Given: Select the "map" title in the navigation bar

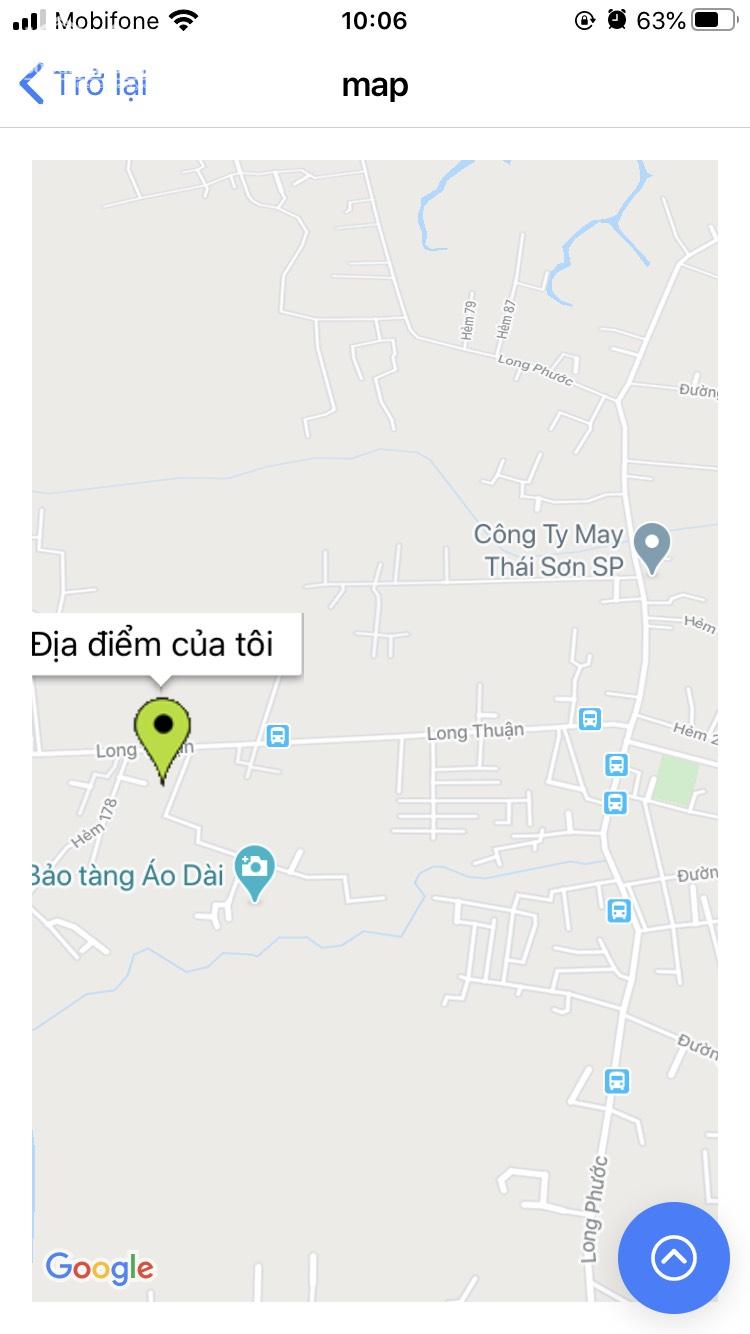Looking at the screenshot, I should (375, 85).
